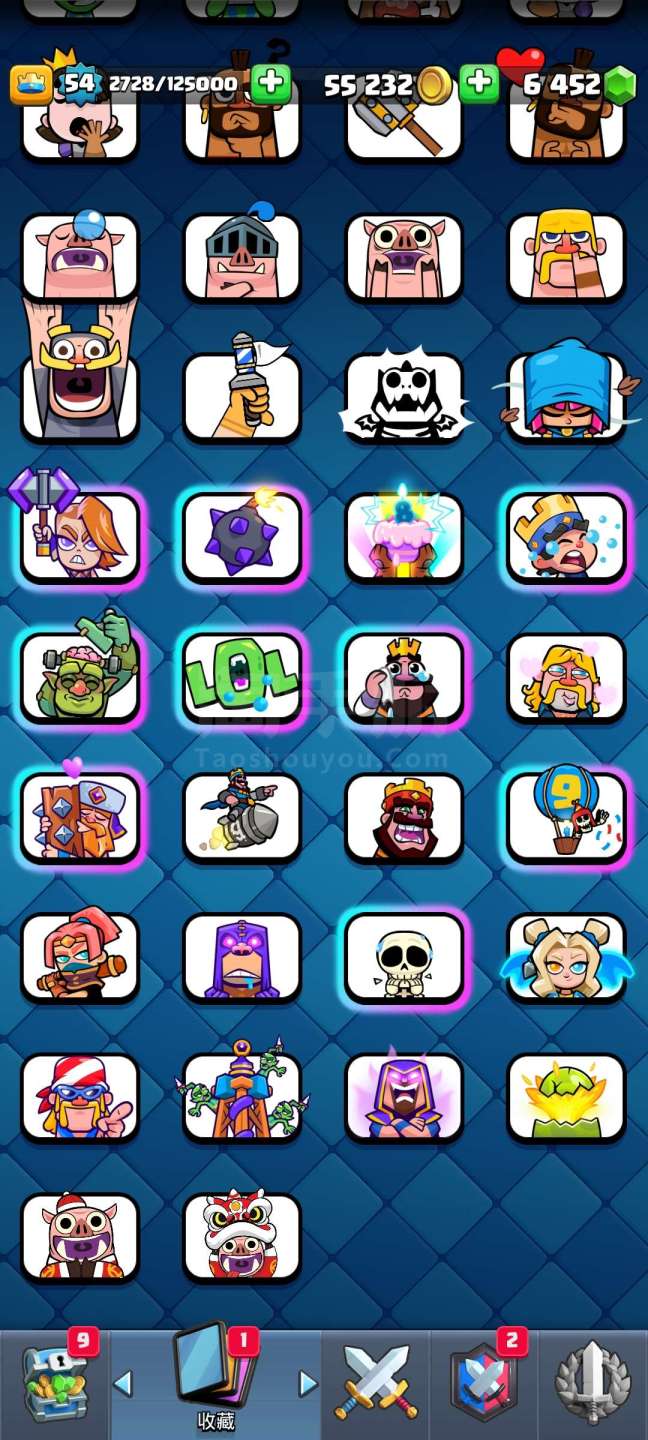Tap the right arrow beside the collection tab

[308, 1384]
